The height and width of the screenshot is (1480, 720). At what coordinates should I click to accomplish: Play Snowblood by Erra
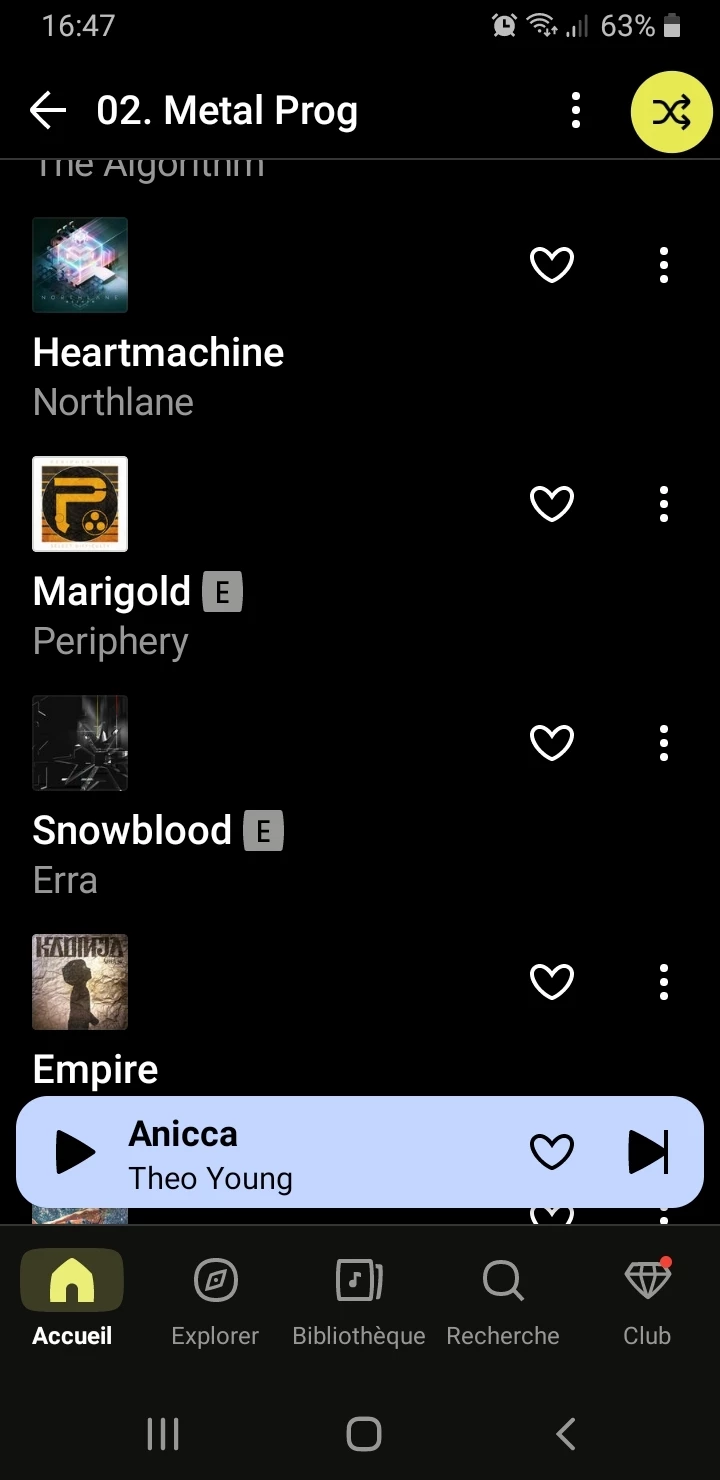(132, 831)
